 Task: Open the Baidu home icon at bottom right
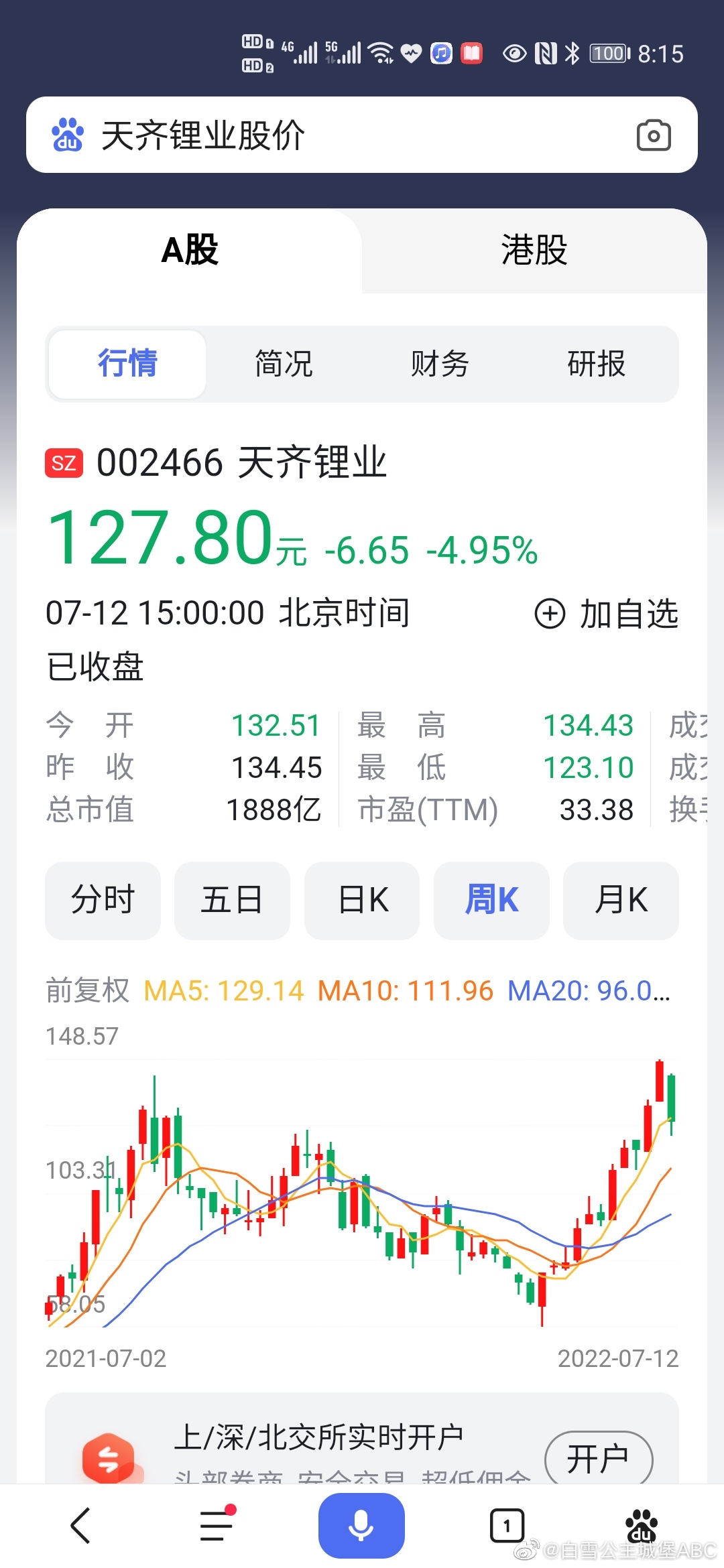(x=642, y=1524)
